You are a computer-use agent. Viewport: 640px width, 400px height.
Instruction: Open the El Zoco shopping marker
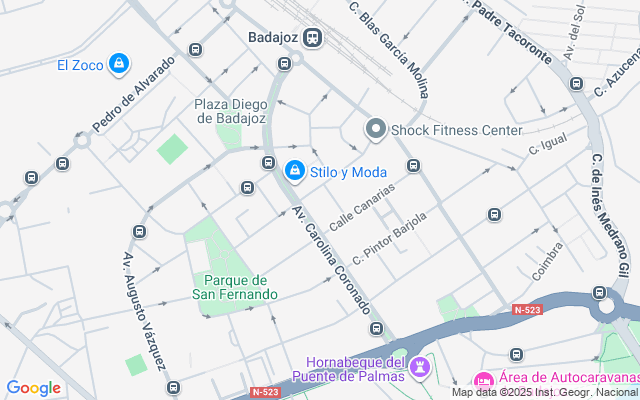tap(119, 64)
